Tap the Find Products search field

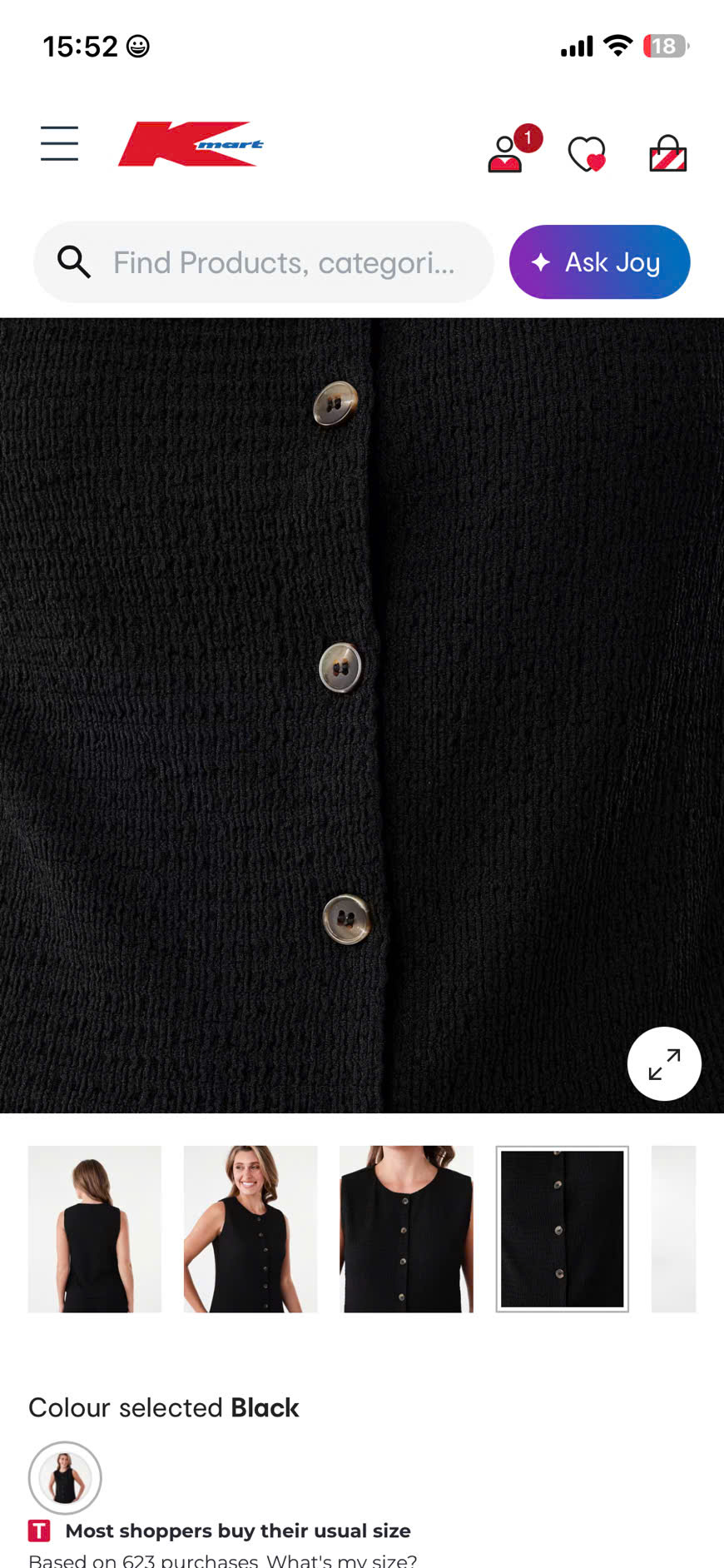pyautogui.click(x=264, y=262)
